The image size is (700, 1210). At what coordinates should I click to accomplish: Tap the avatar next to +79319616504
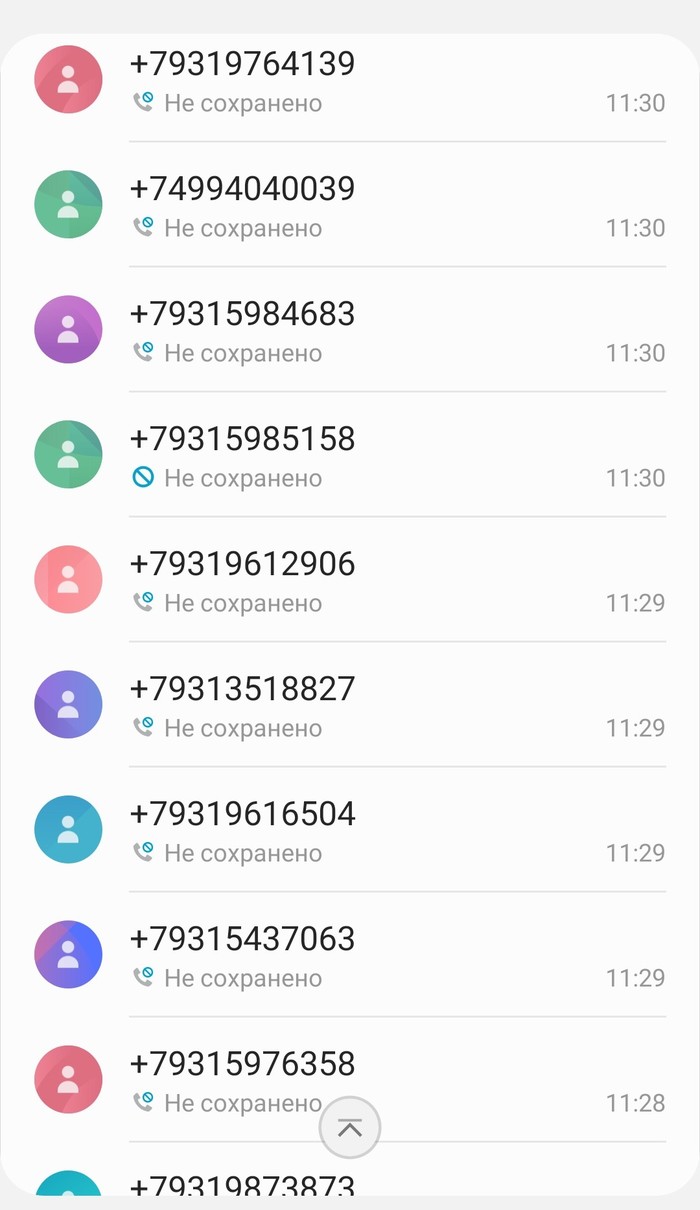68,829
